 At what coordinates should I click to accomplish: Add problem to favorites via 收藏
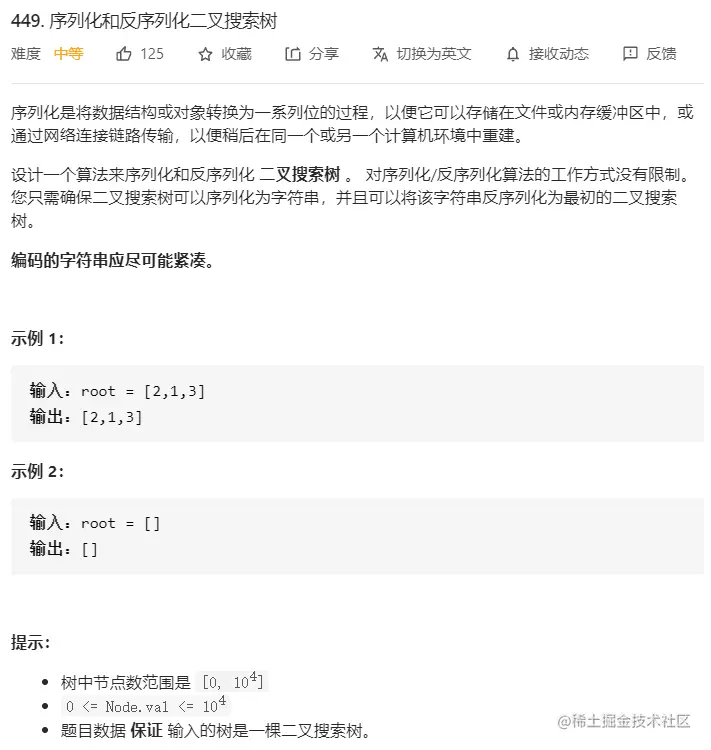click(x=225, y=54)
